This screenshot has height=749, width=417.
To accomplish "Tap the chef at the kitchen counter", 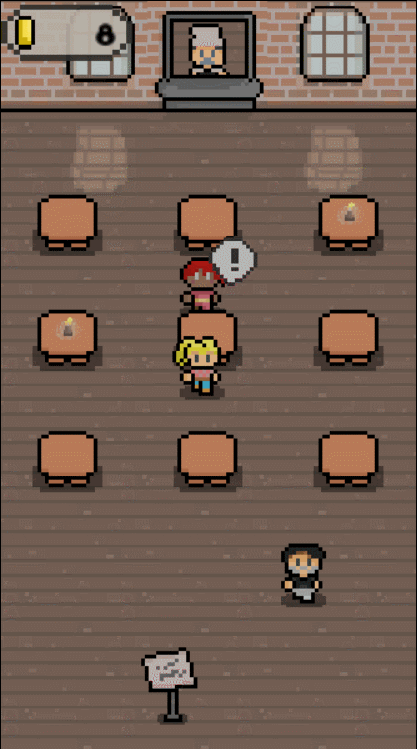I will point(208,50).
